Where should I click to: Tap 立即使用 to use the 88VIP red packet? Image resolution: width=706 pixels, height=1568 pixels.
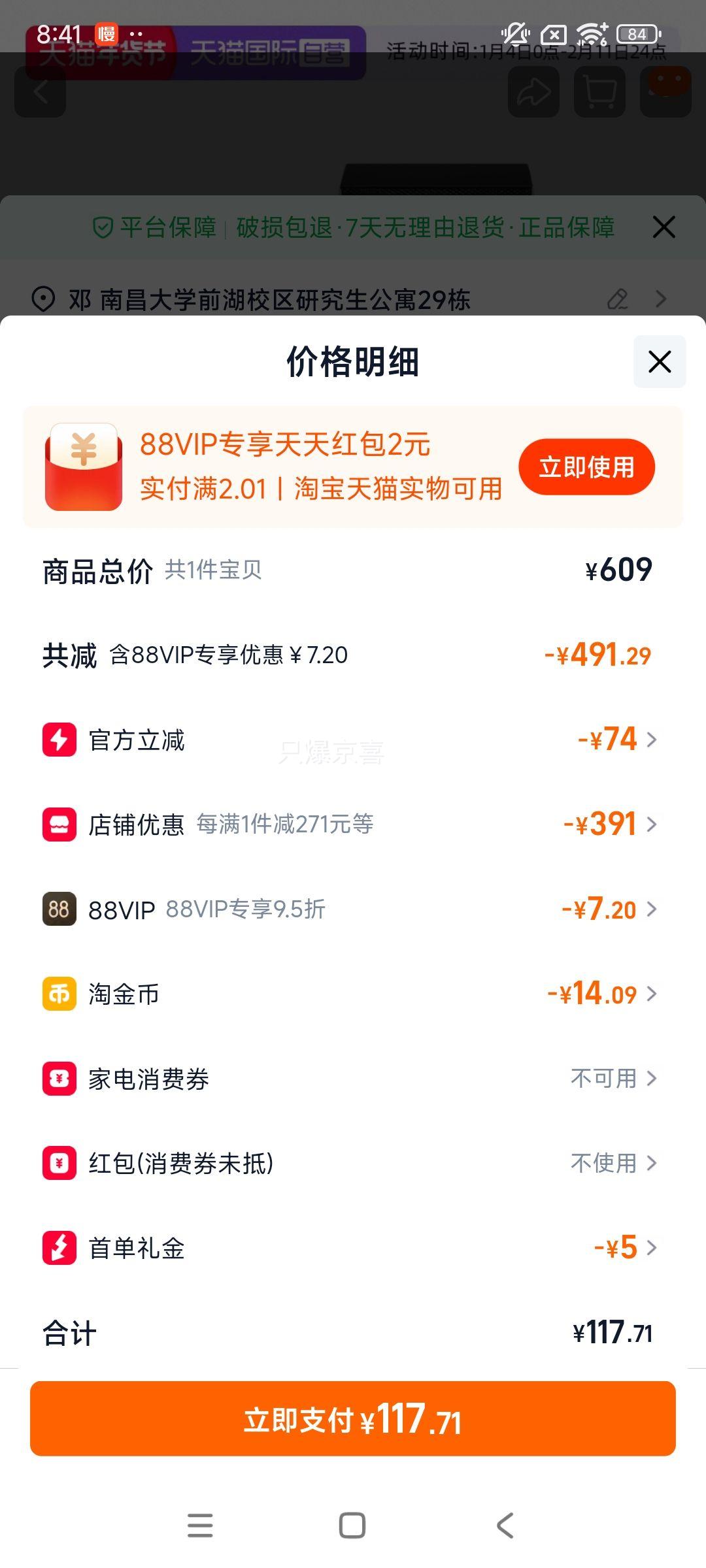click(x=586, y=466)
